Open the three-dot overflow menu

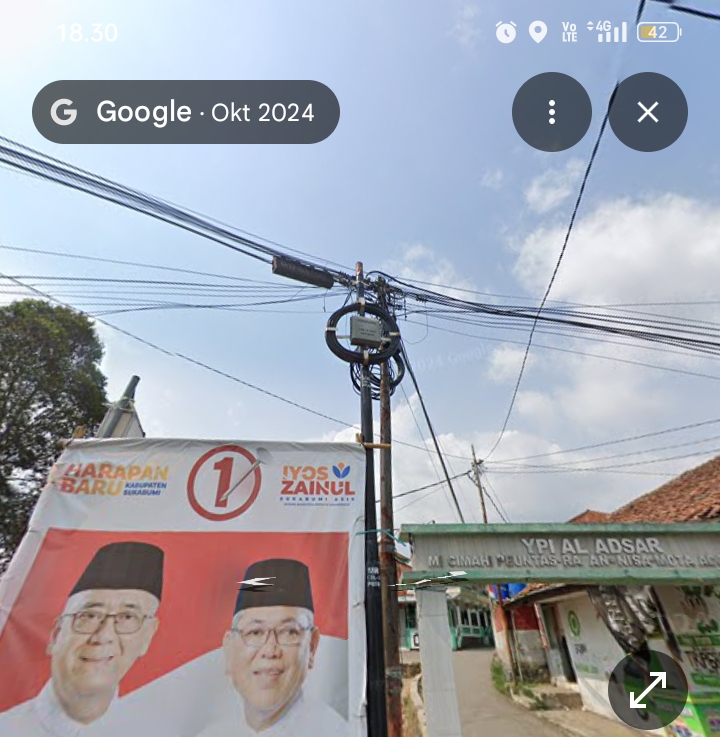551,112
